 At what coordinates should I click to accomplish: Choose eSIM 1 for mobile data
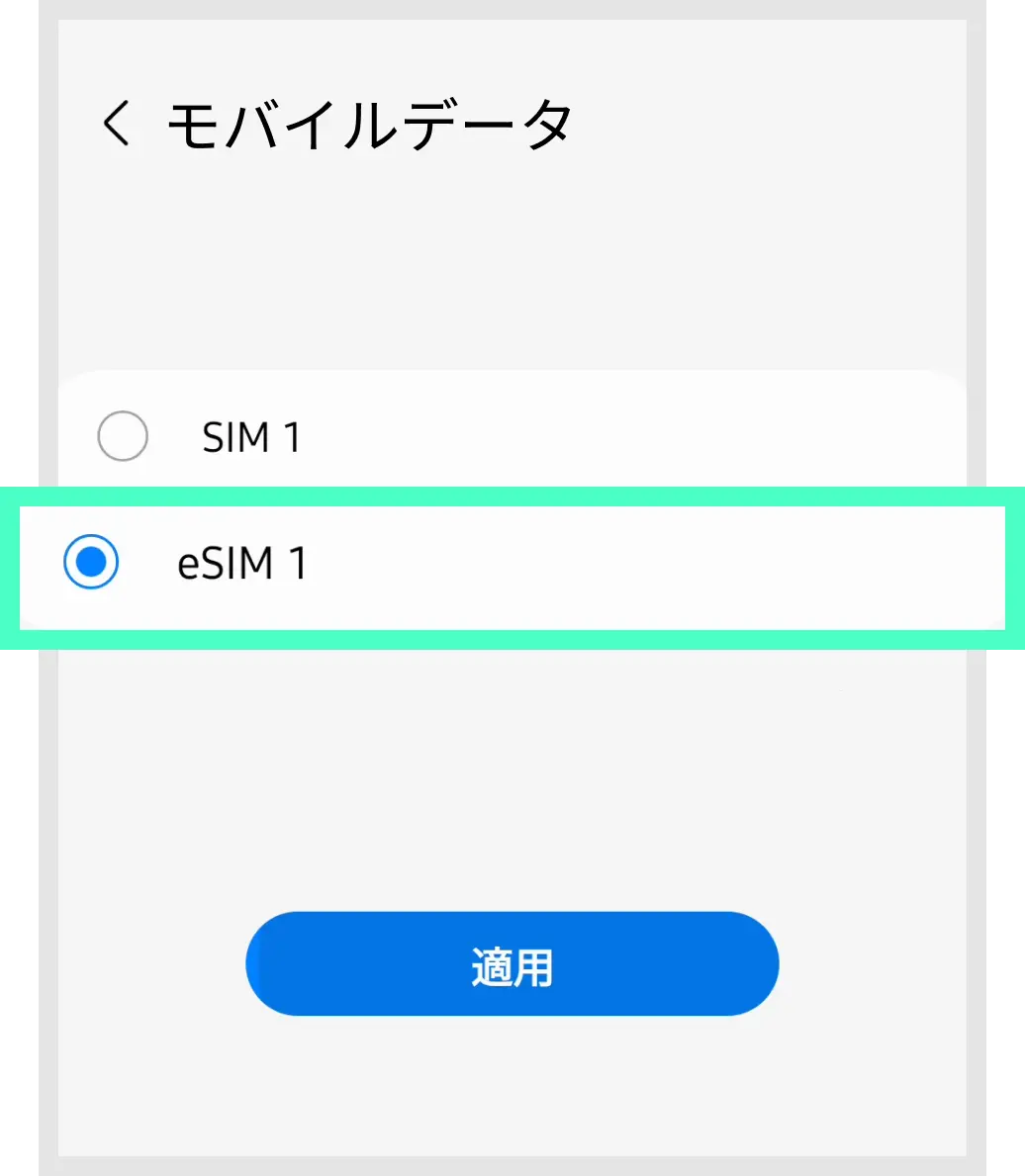tap(92, 563)
